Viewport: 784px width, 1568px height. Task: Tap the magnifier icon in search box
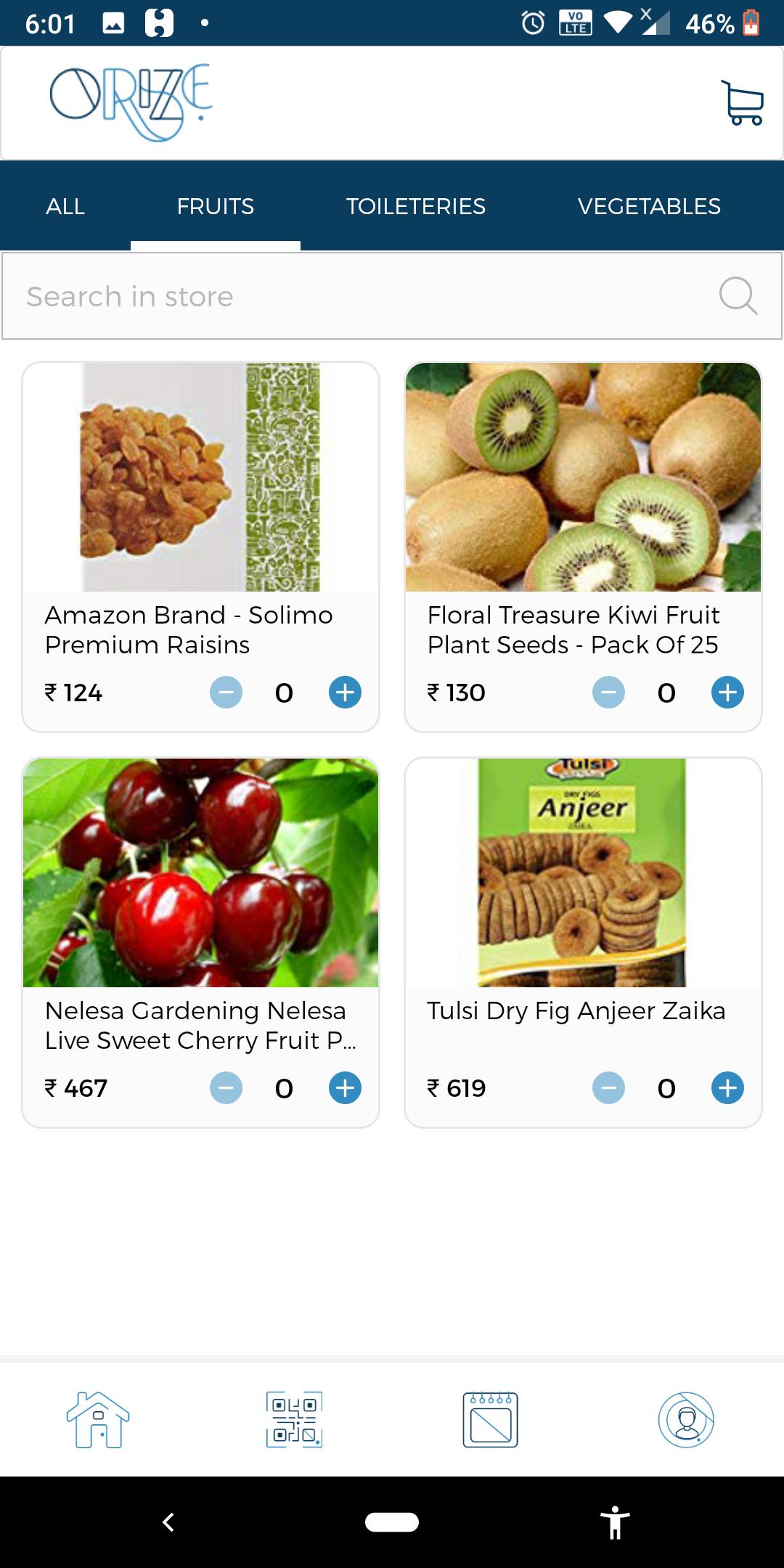click(x=738, y=296)
